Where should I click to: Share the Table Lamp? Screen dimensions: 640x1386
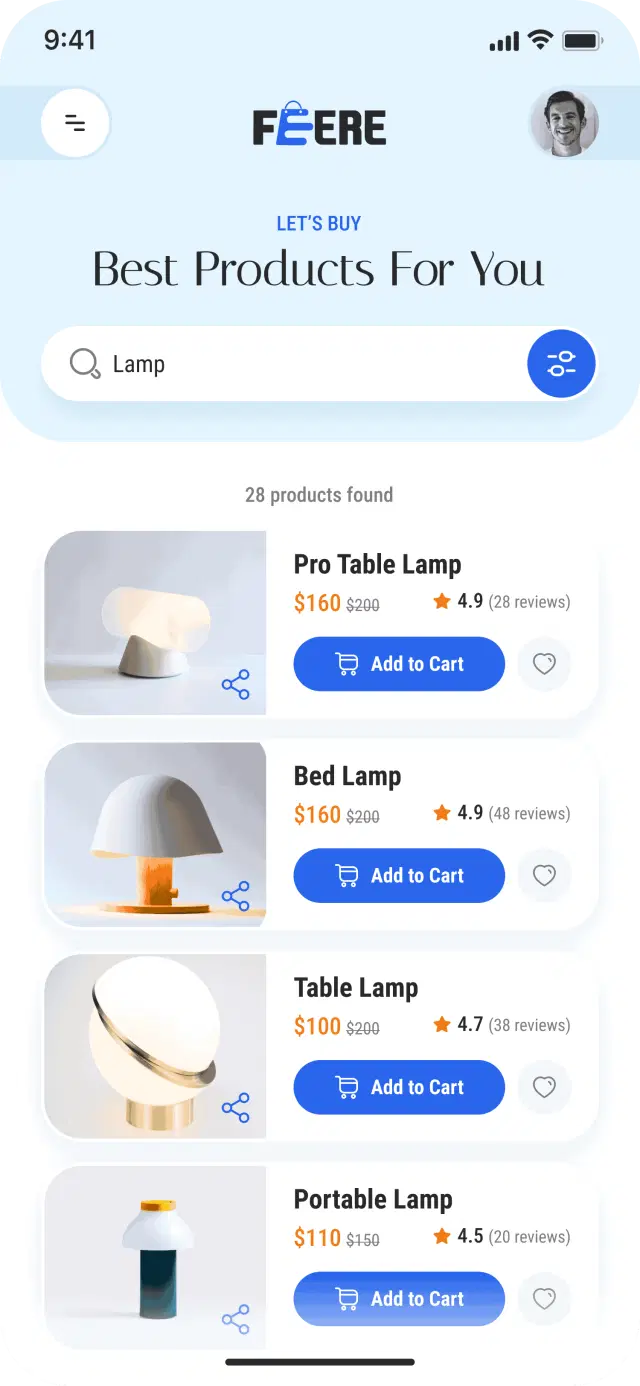[235, 1108]
